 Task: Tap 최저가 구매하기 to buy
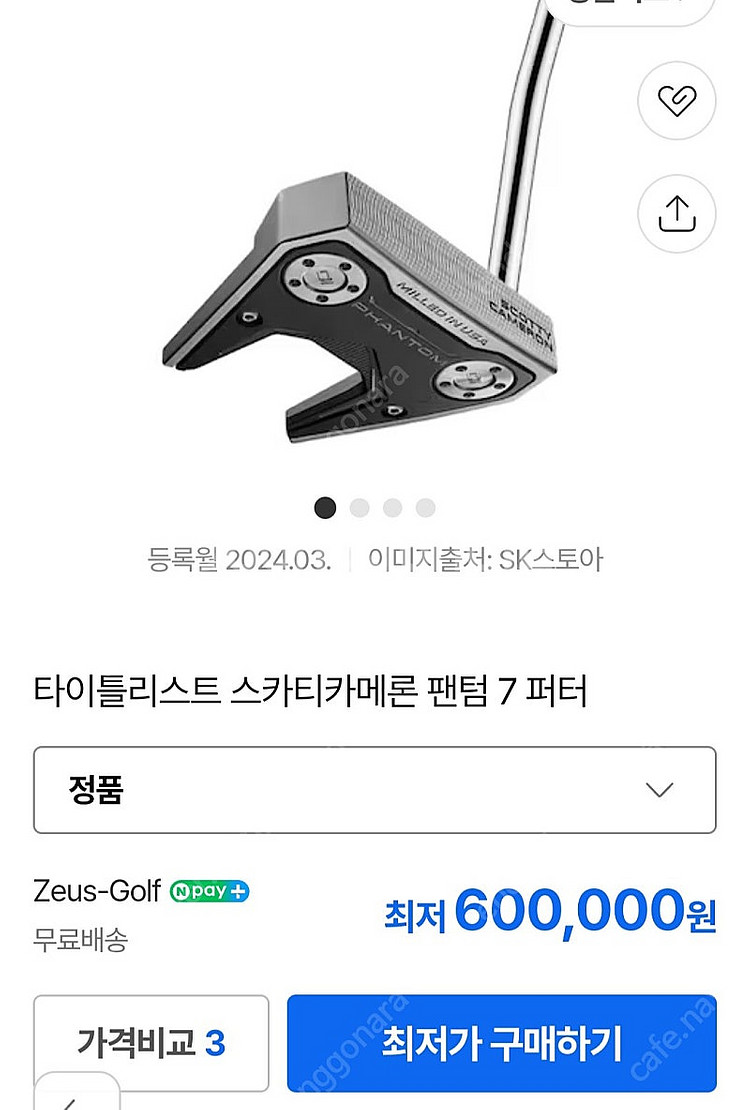501,1044
